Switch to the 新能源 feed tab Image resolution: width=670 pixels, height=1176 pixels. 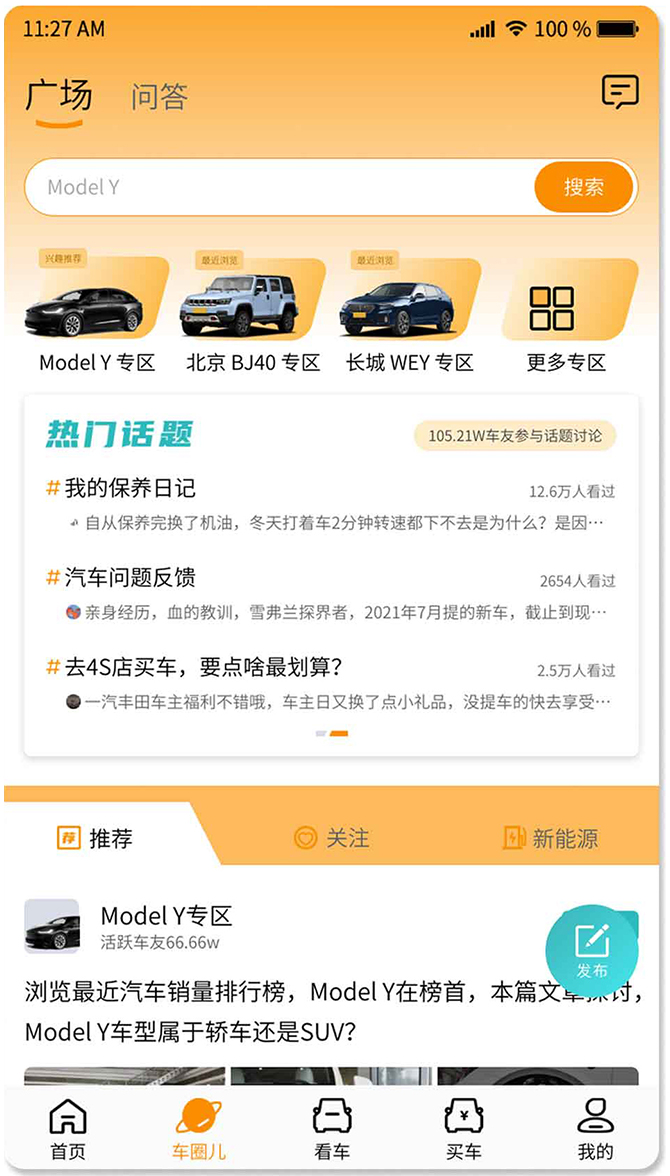coord(551,838)
